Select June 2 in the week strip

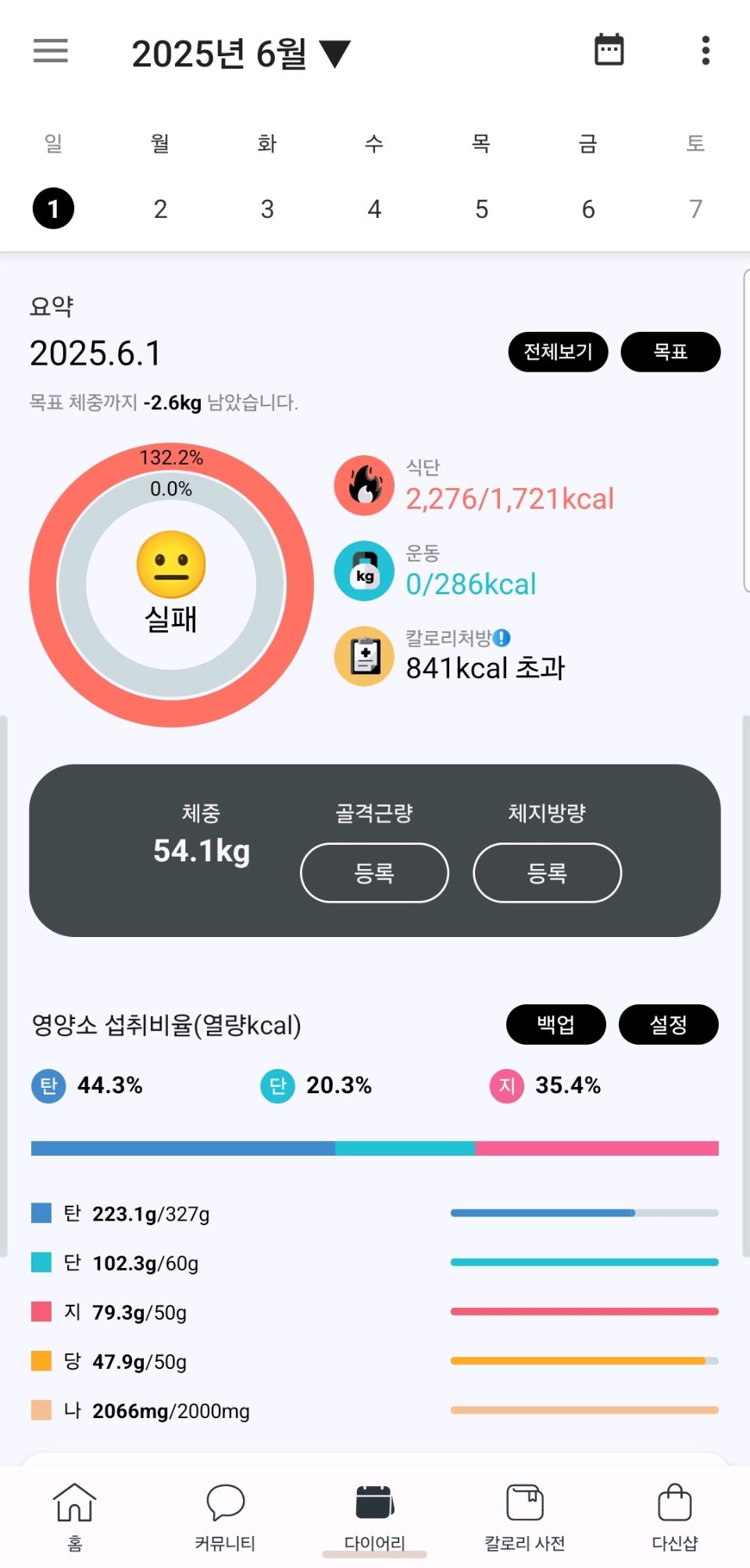pyautogui.click(x=160, y=209)
